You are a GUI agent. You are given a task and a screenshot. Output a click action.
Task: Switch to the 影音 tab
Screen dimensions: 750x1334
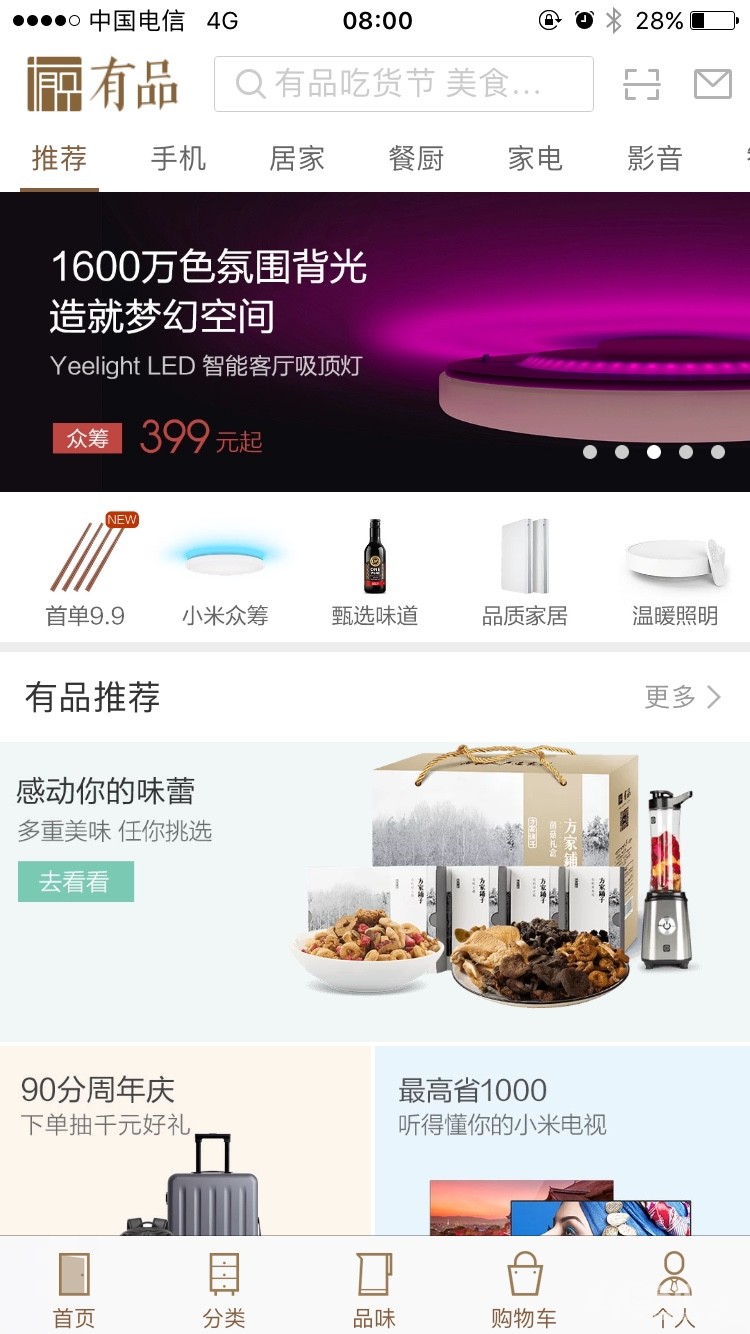pyautogui.click(x=654, y=158)
